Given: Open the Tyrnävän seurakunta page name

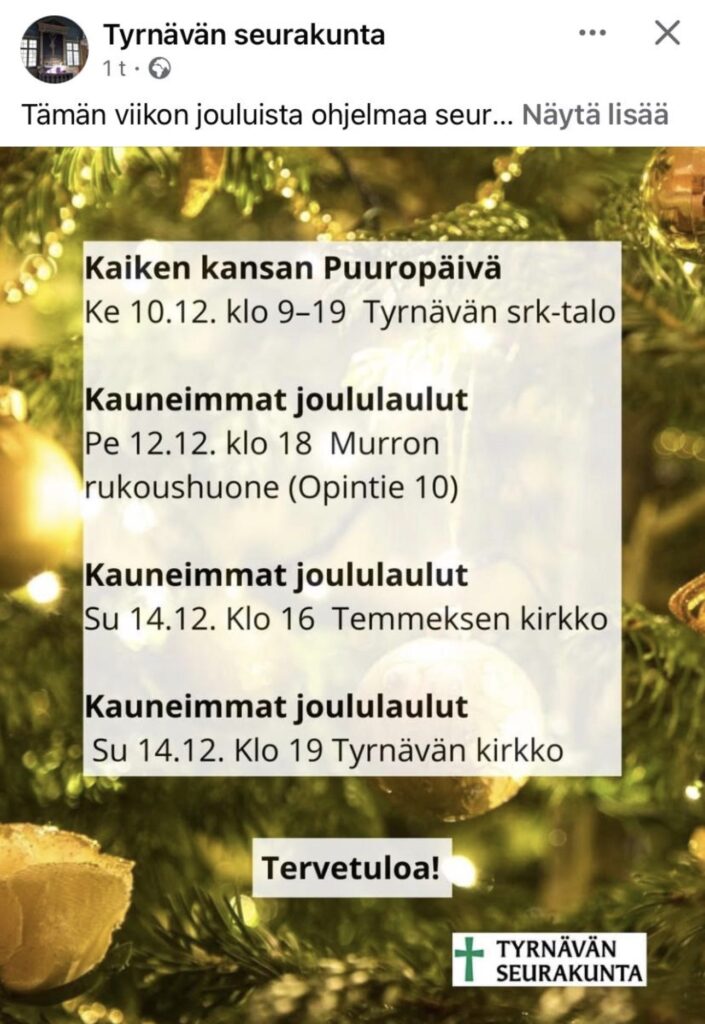Looking at the screenshot, I should click(244, 35).
